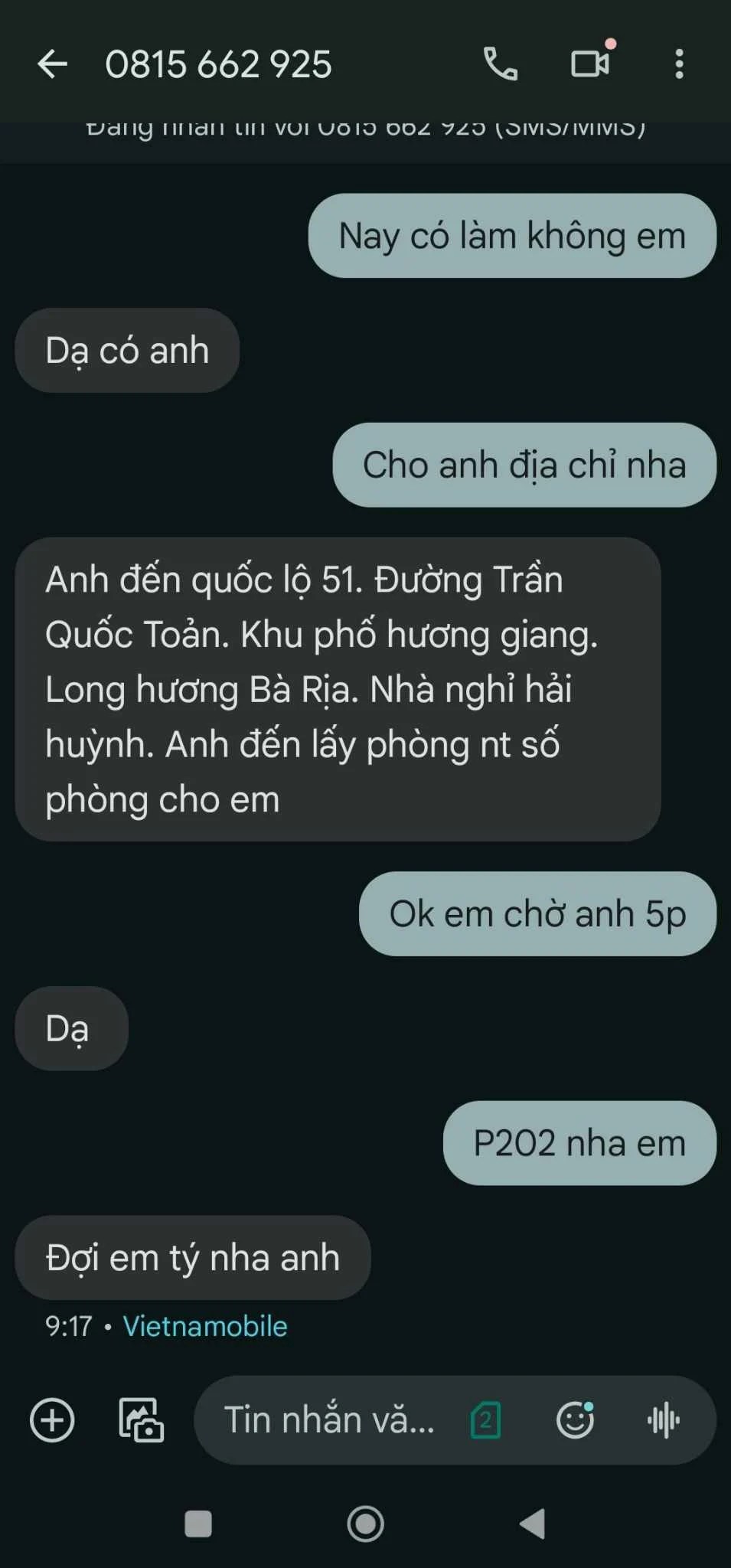Switch the SIM card selector
731x1568 pixels.
485,1421
